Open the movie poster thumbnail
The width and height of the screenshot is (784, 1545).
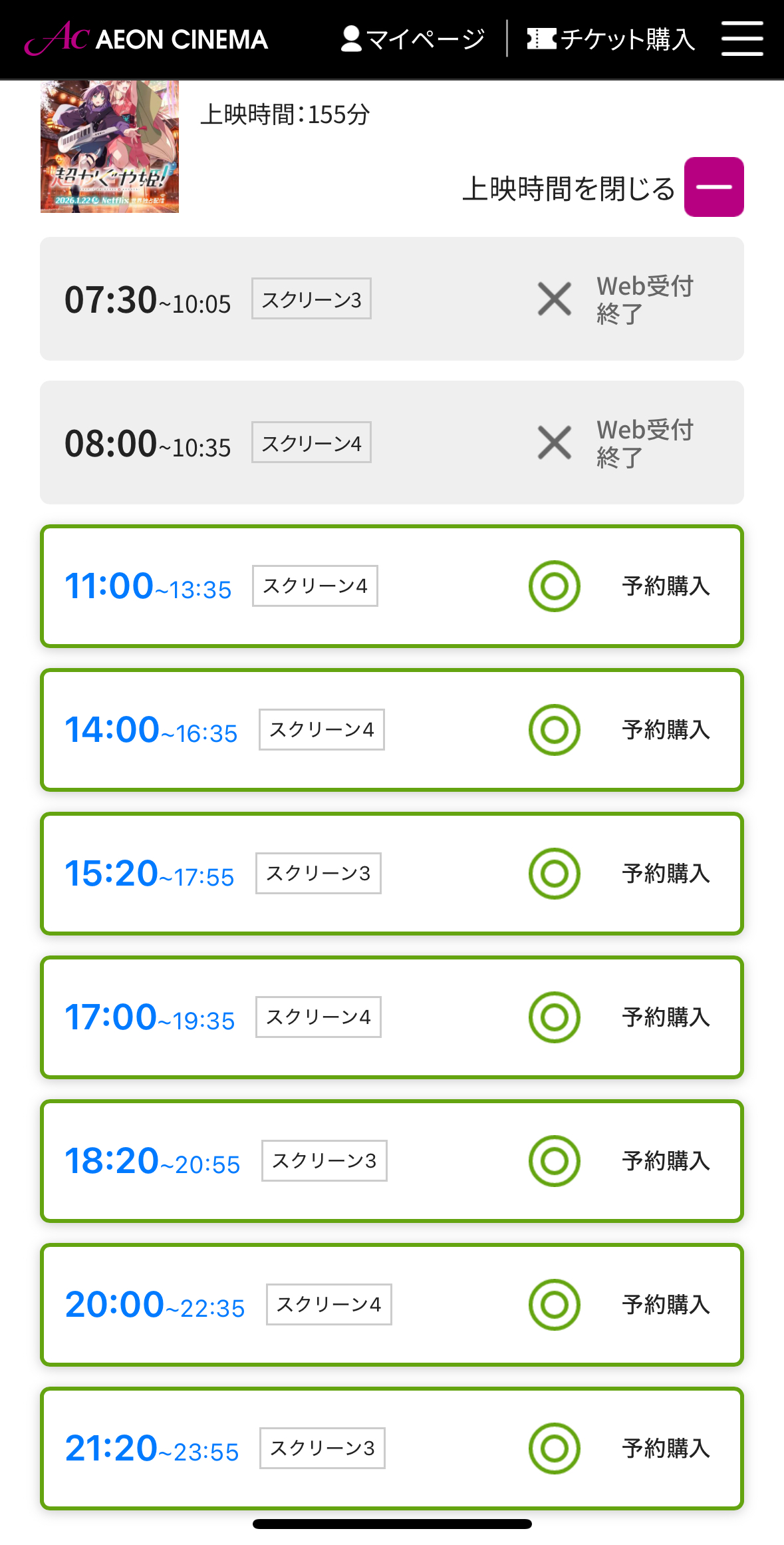(x=110, y=146)
